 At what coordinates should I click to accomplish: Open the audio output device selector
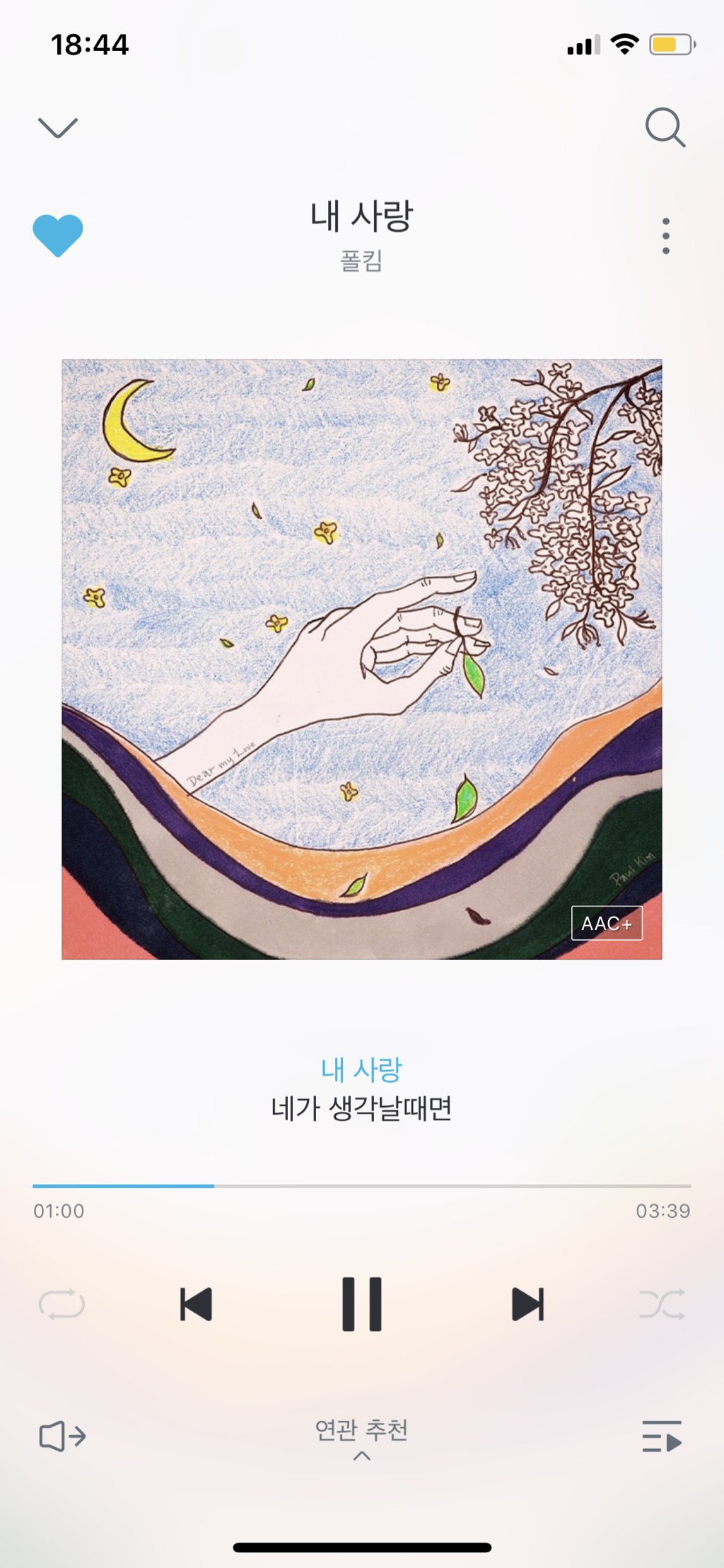pos(62,1436)
